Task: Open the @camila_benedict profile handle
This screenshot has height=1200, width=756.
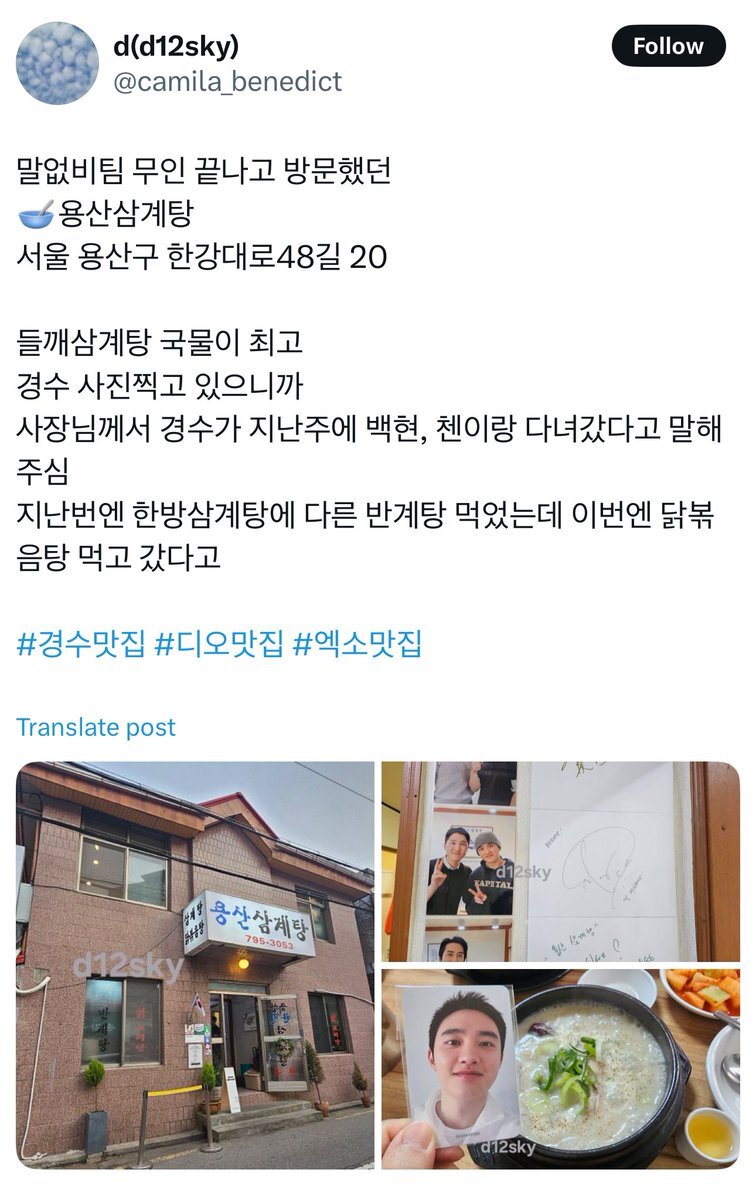Action: [x=228, y=82]
